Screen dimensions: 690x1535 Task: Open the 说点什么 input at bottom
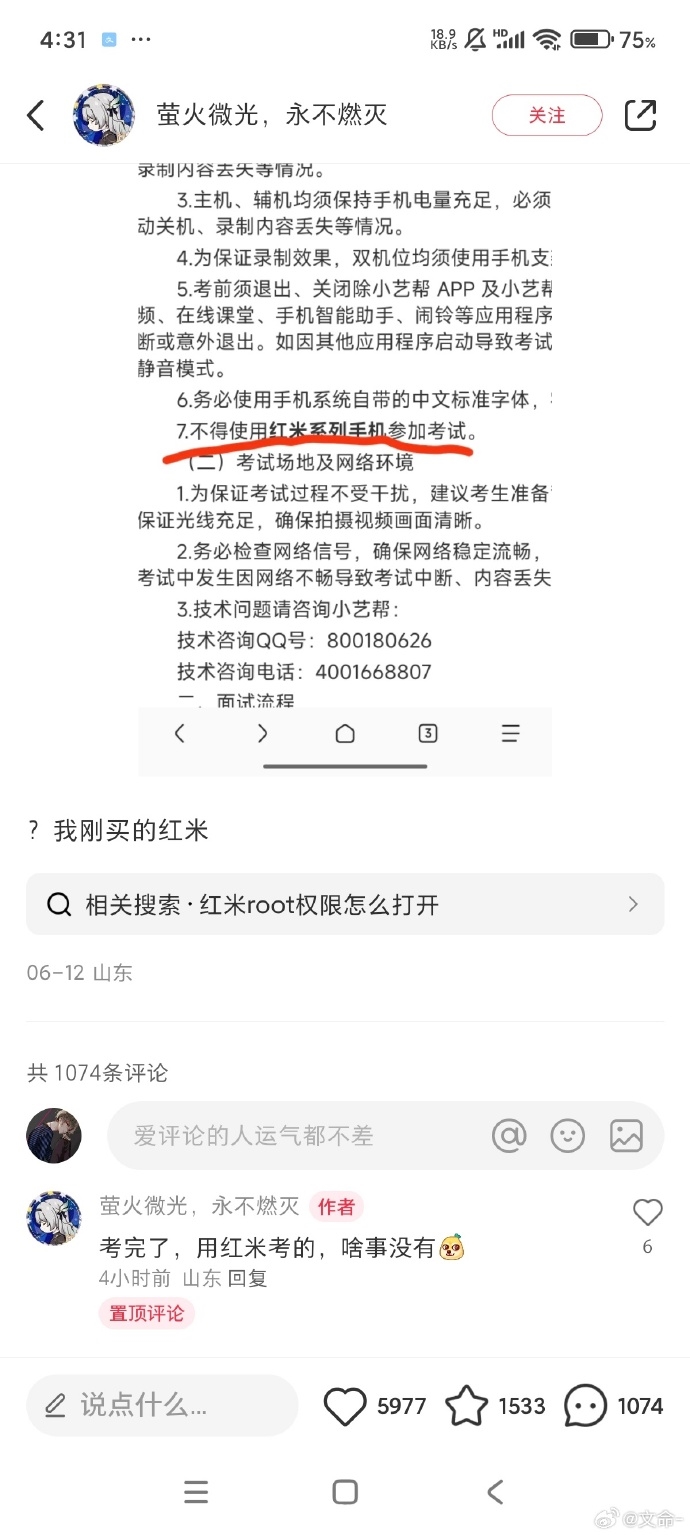162,1406
